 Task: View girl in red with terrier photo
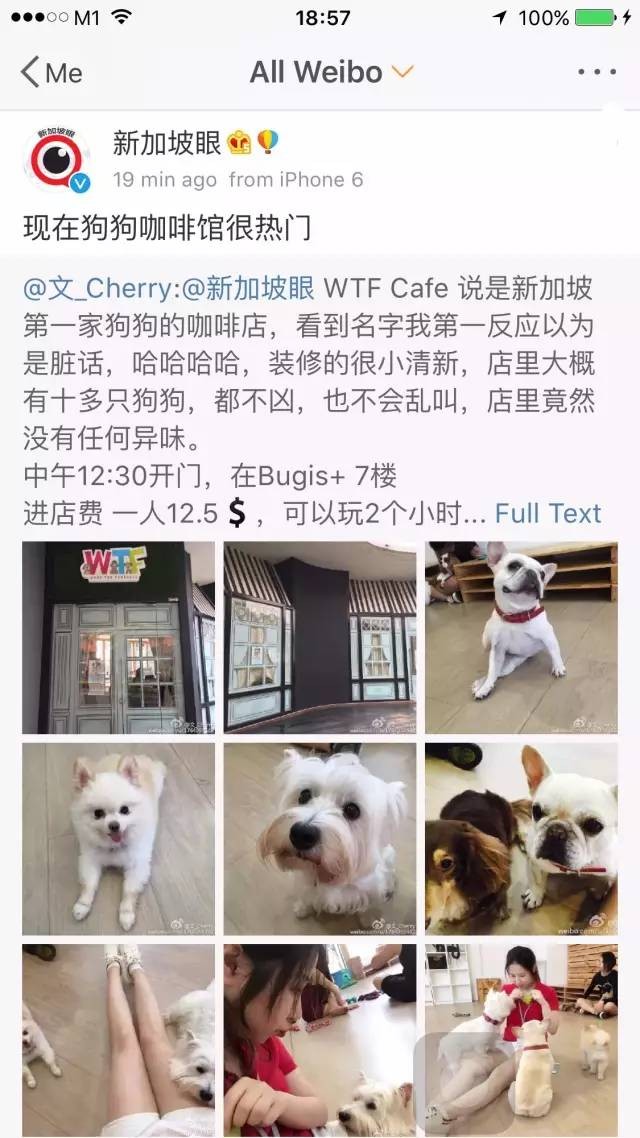319,1039
